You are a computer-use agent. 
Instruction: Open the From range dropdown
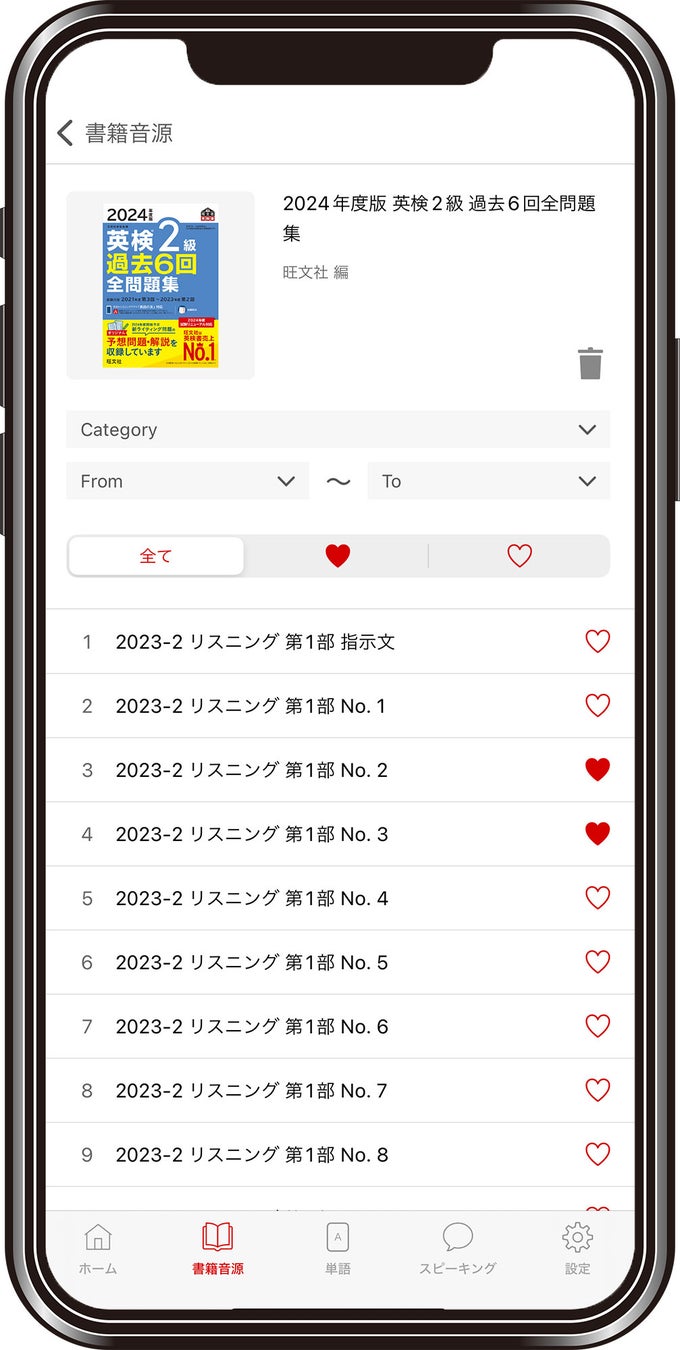coord(188,481)
